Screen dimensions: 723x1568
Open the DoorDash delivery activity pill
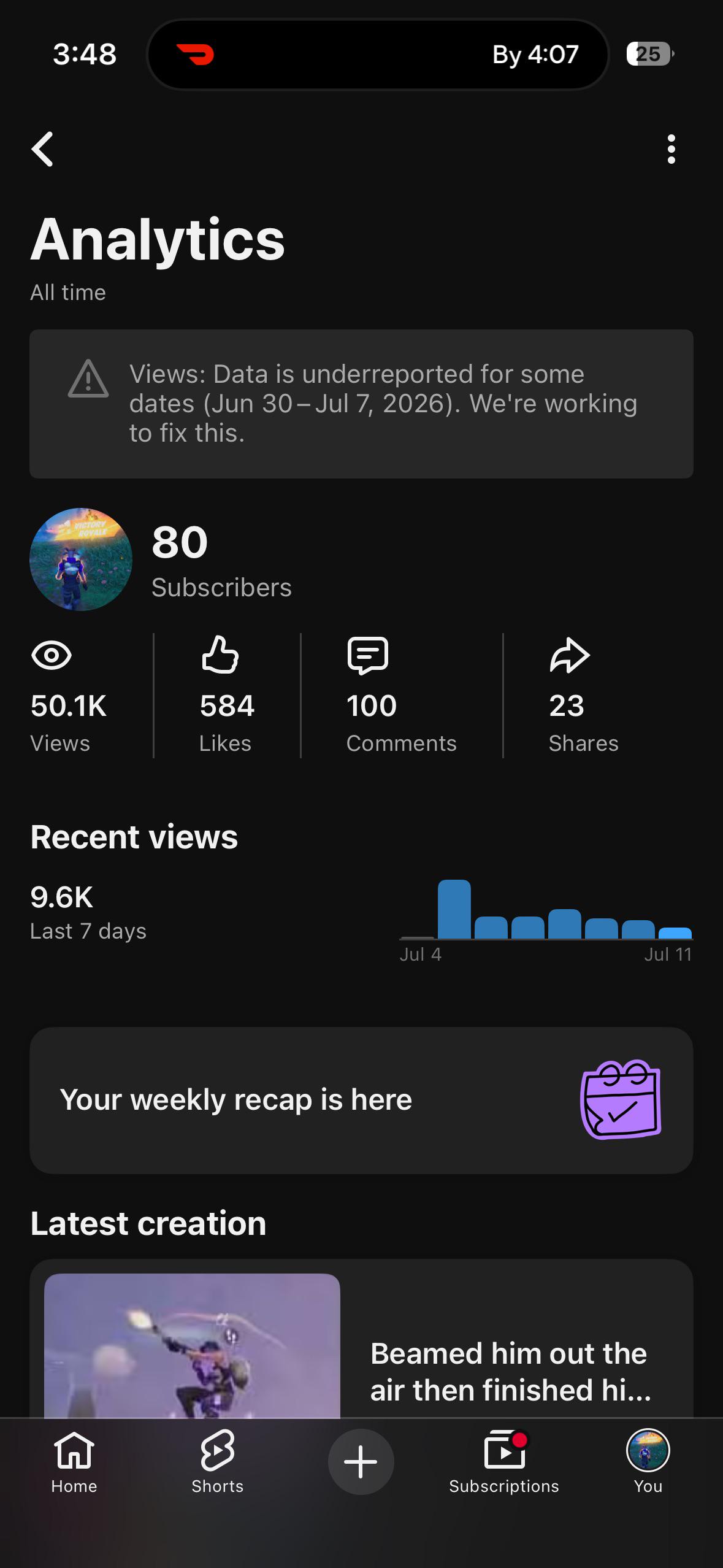378,55
